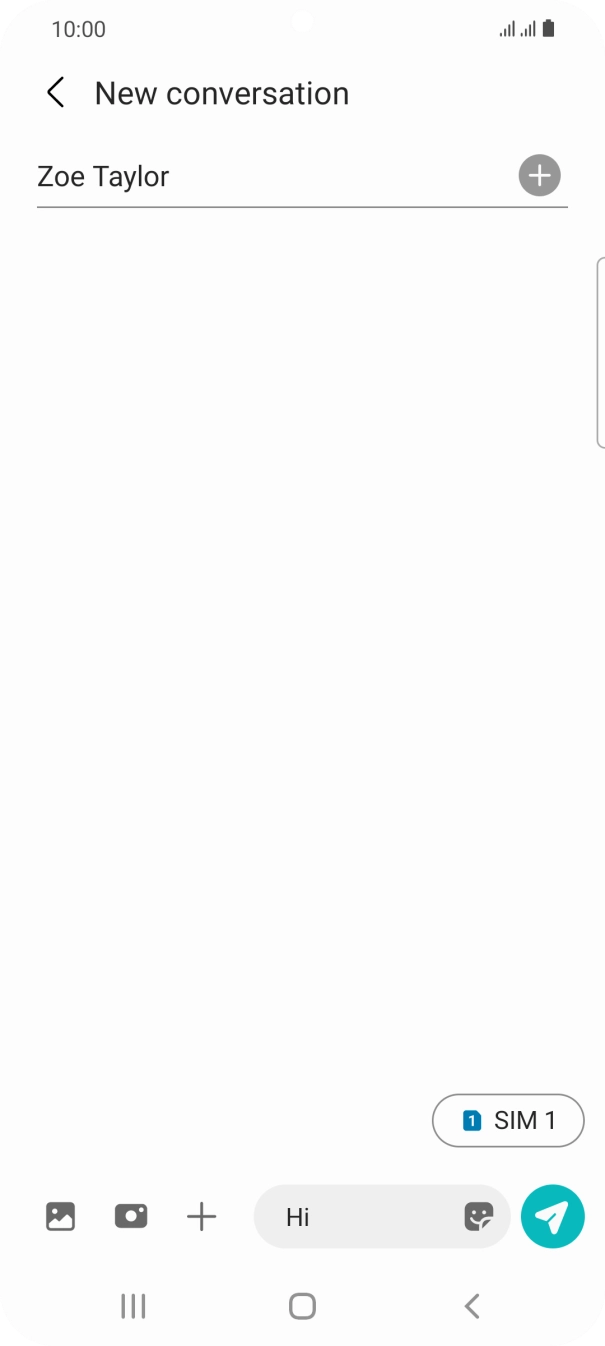Go to the home screen
The width and height of the screenshot is (605, 1346).
tap(302, 1306)
